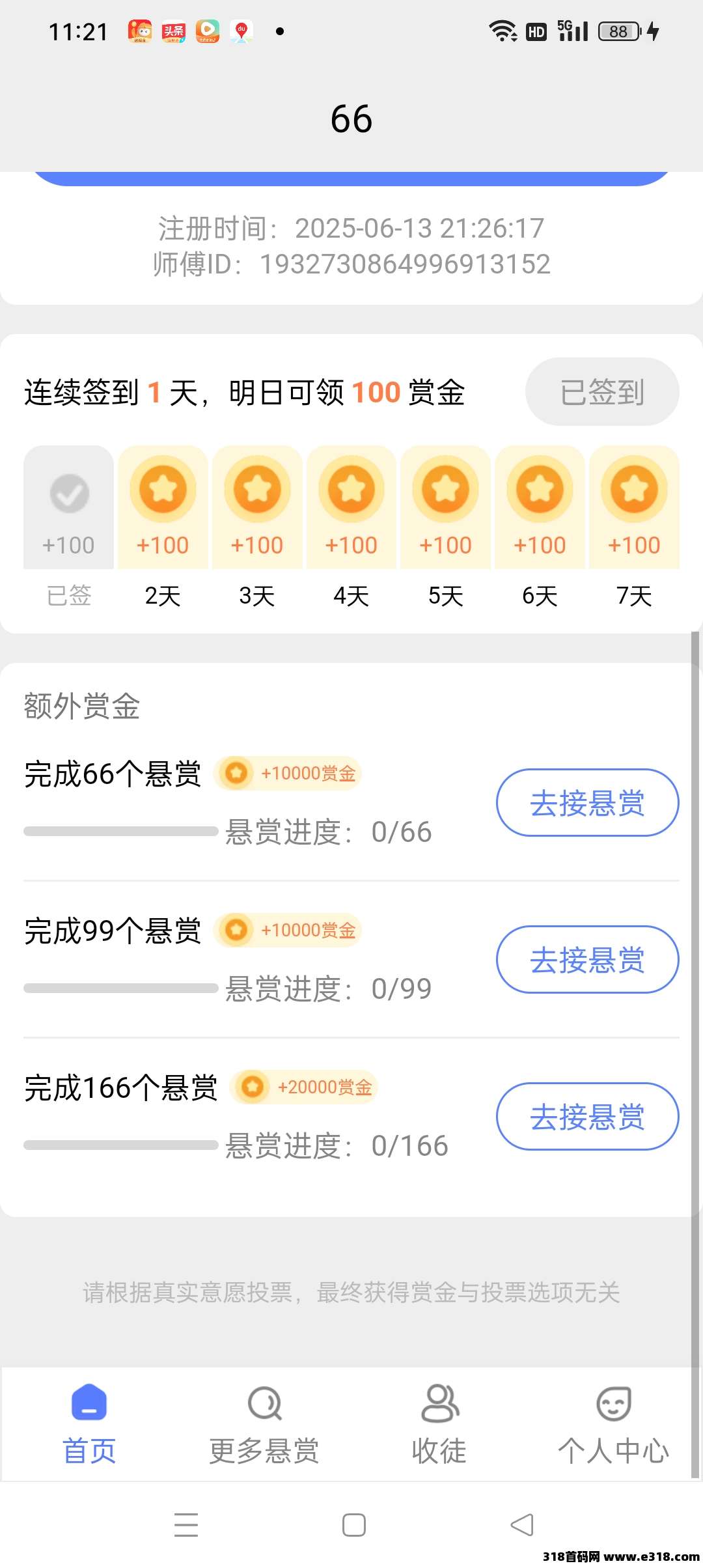Tap 去接悬赏 for 完成166个悬赏
703x1568 pixels.
pos(587,1117)
